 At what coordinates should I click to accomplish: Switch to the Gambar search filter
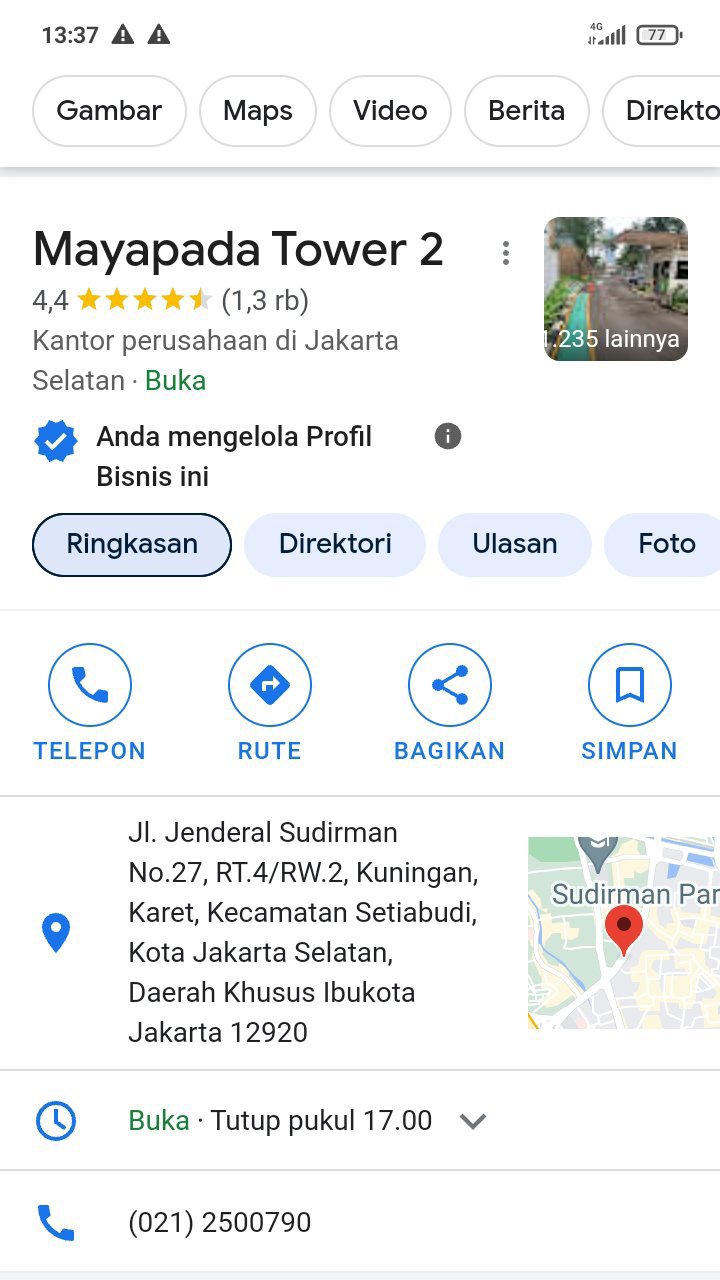click(x=109, y=111)
